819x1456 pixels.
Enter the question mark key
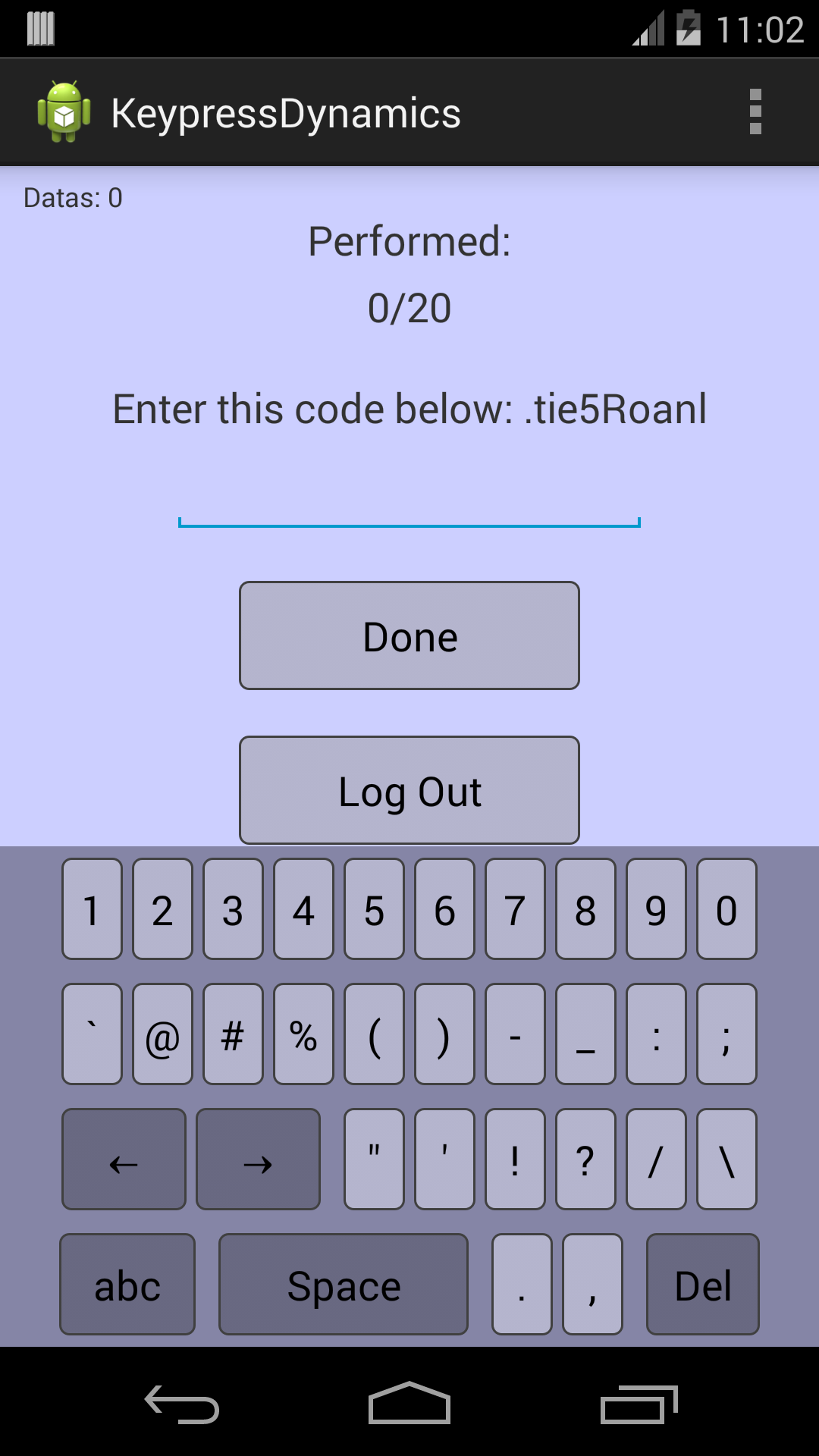click(x=585, y=1159)
